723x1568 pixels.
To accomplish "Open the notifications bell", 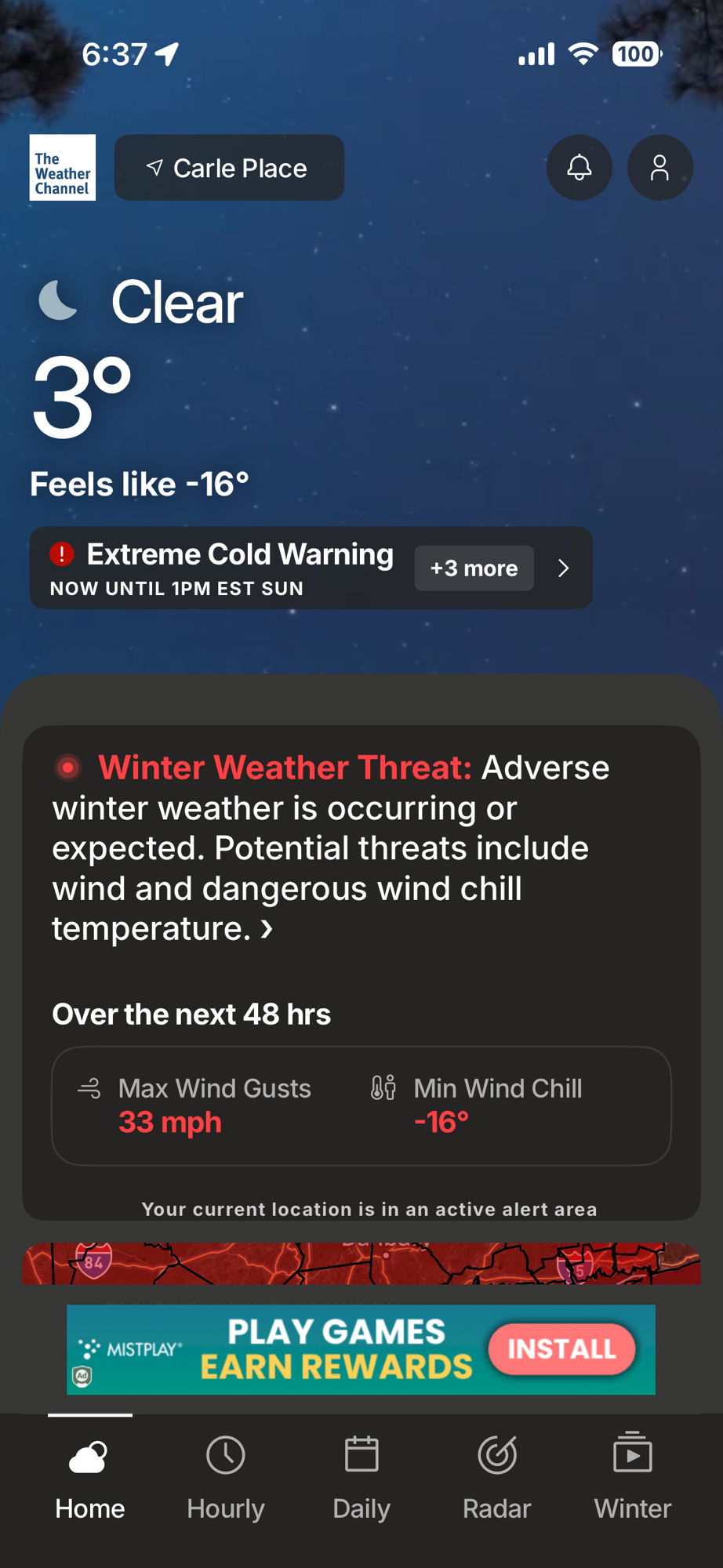I will click(579, 168).
